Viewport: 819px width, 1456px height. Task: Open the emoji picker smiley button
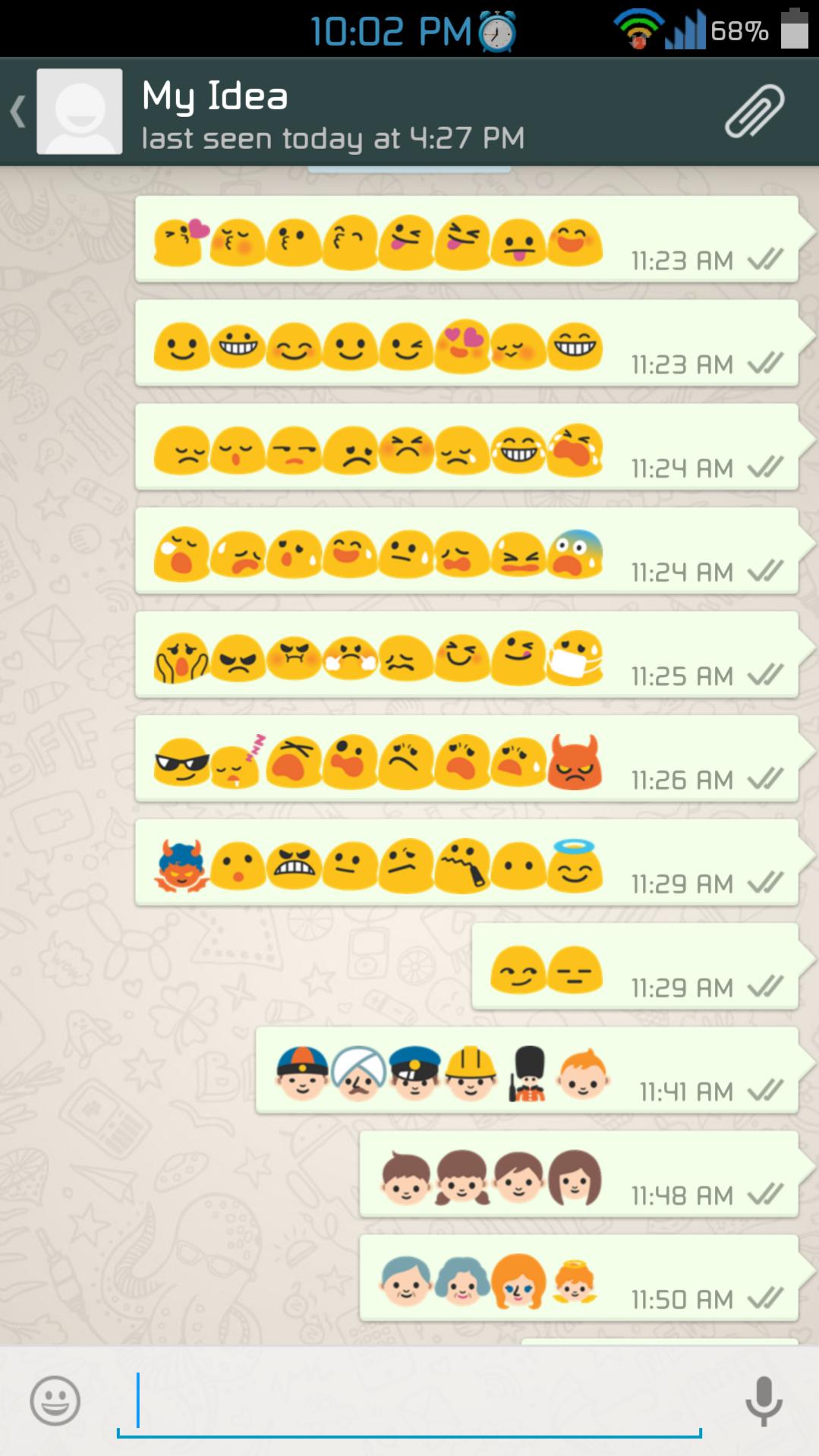click(55, 1401)
